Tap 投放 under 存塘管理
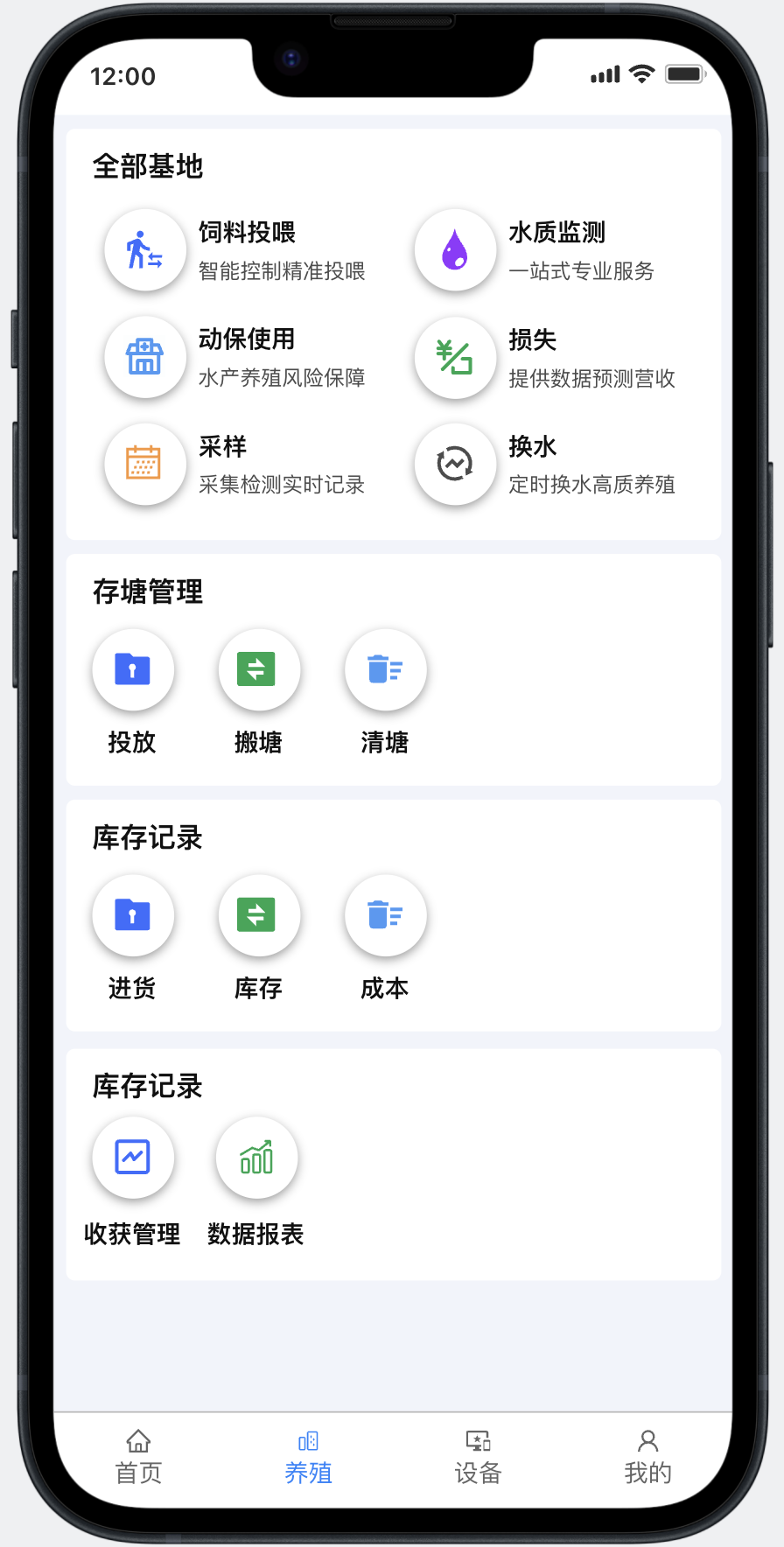The width and height of the screenshot is (784, 1547). point(133,670)
